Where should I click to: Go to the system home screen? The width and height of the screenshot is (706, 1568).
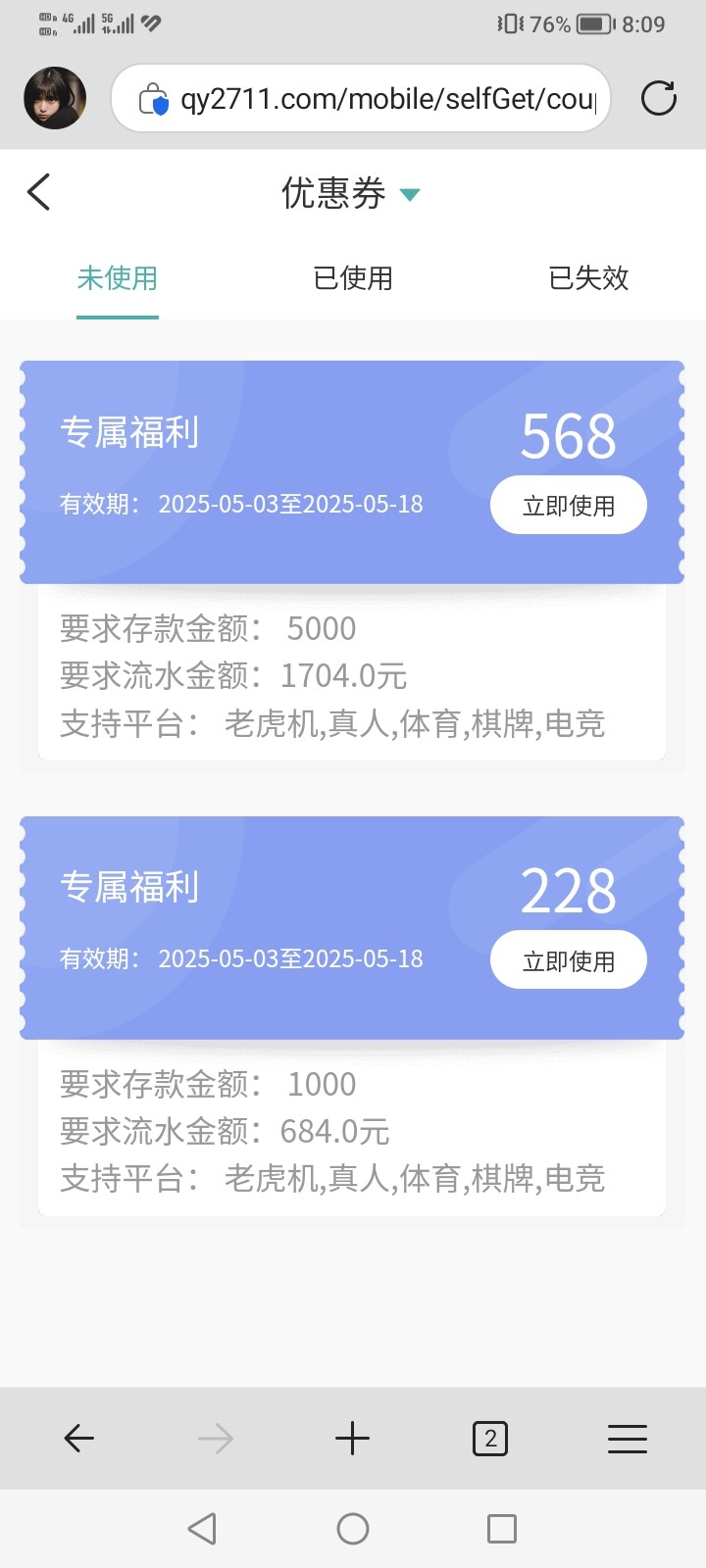353,1529
